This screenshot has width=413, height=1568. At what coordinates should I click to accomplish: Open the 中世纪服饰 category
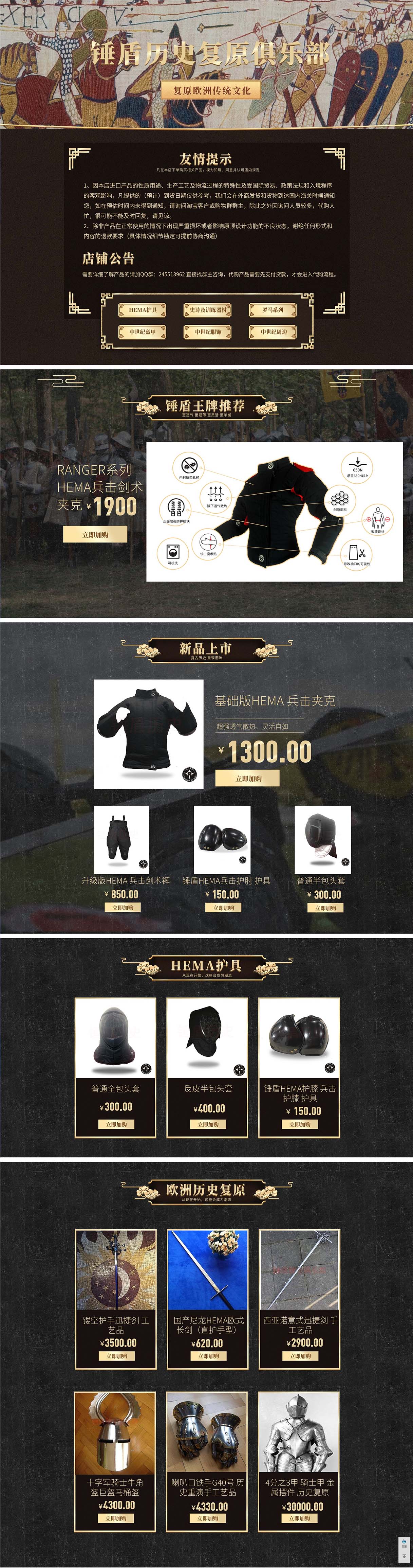pyautogui.click(x=207, y=332)
